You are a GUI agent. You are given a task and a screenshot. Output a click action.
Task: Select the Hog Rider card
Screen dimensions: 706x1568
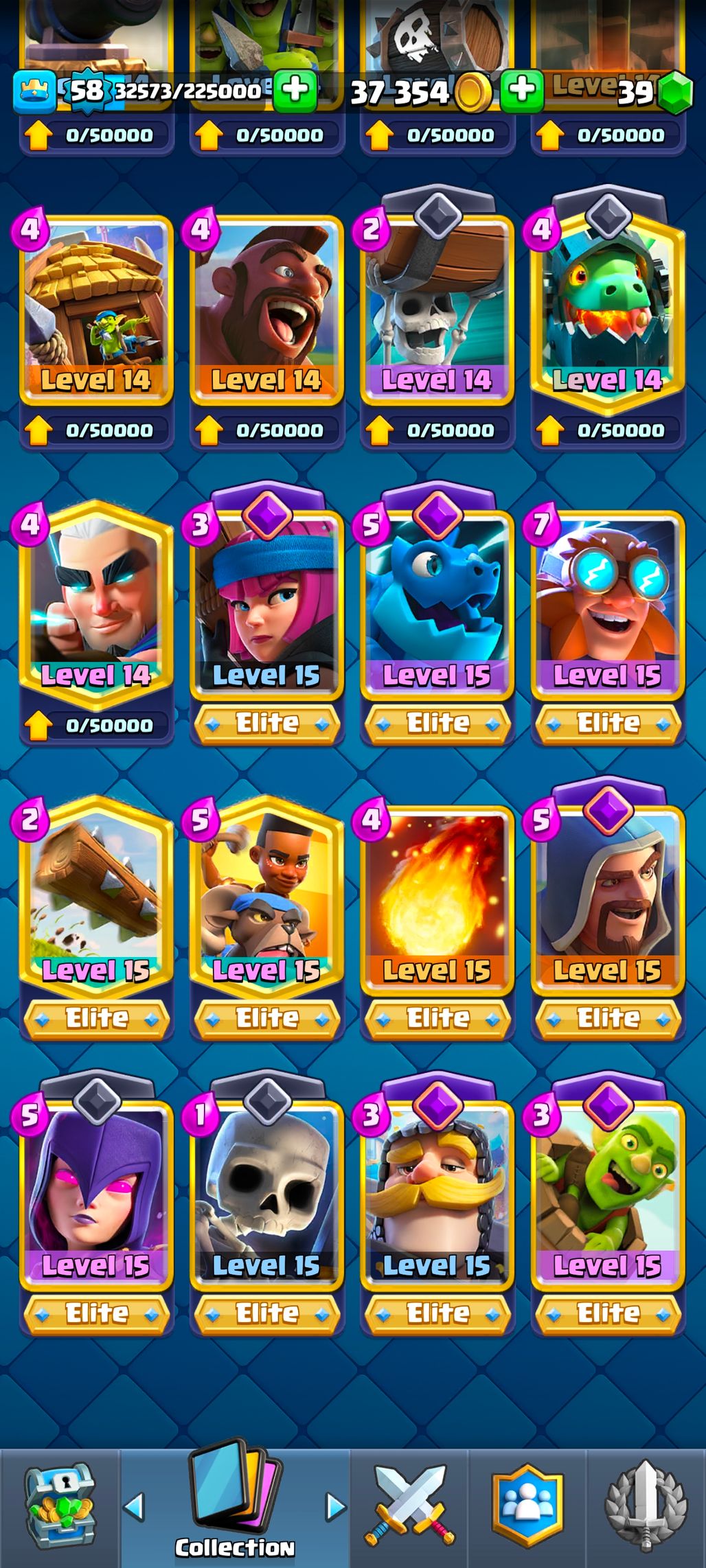click(x=266, y=309)
